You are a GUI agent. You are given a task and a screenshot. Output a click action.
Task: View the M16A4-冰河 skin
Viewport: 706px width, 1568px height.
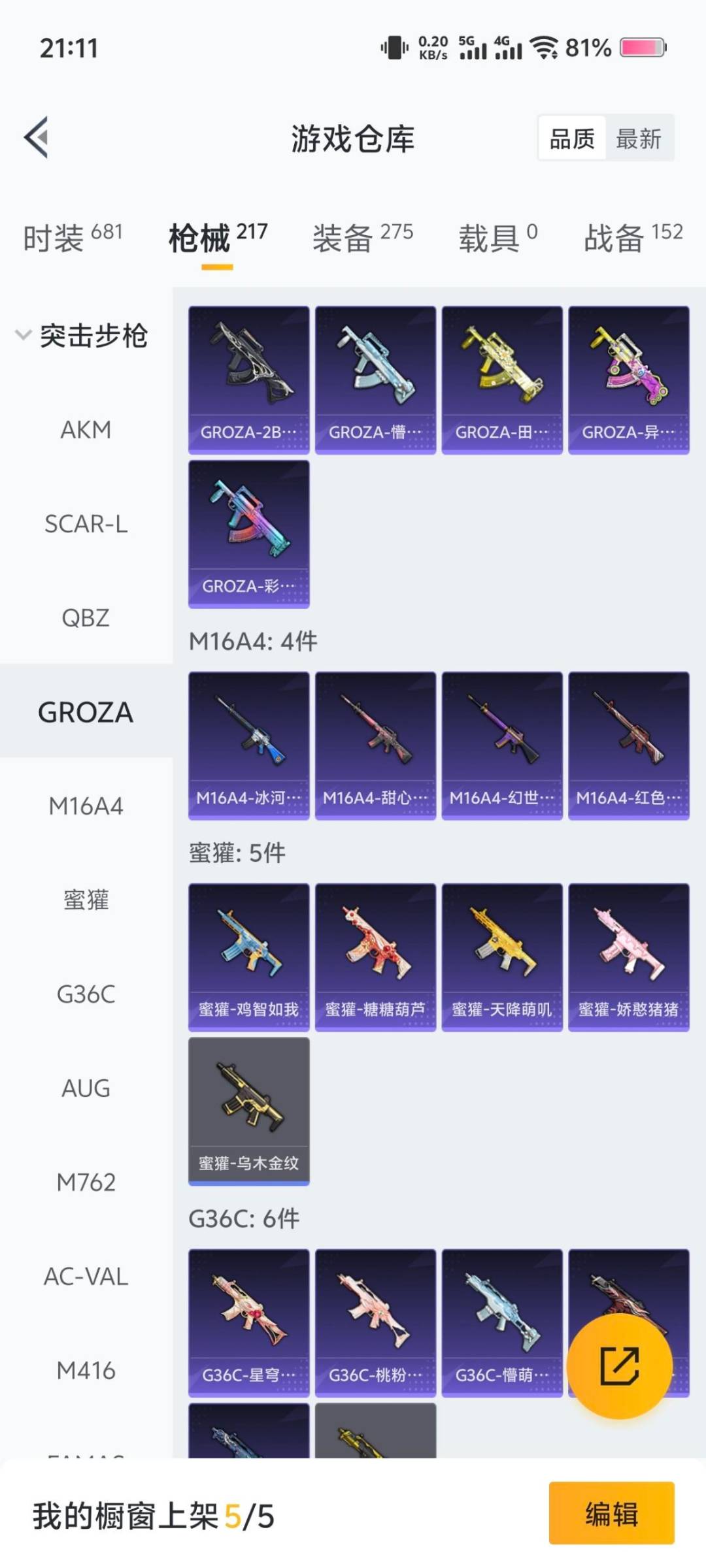248,745
